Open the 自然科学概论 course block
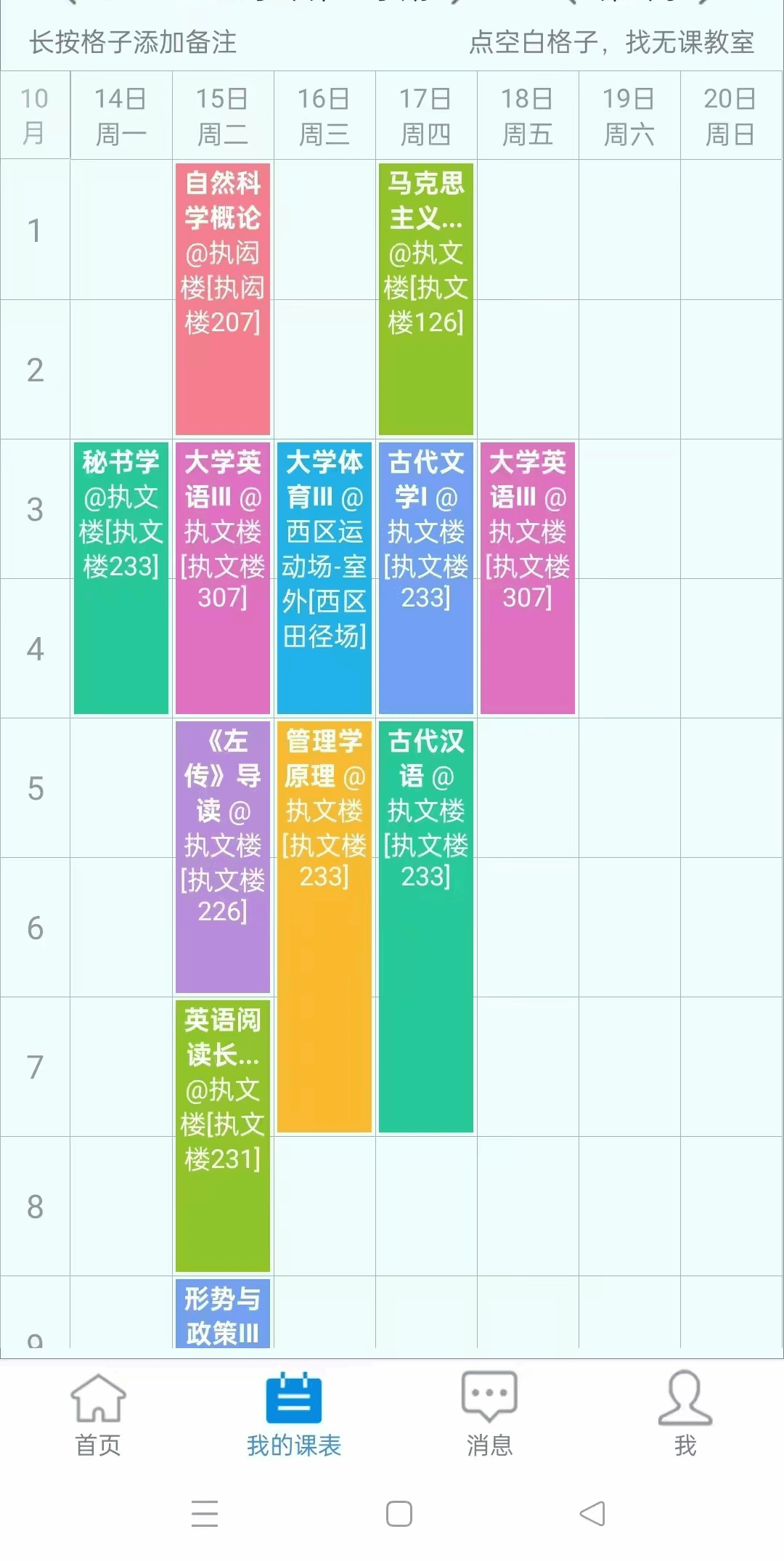 [x=223, y=299]
